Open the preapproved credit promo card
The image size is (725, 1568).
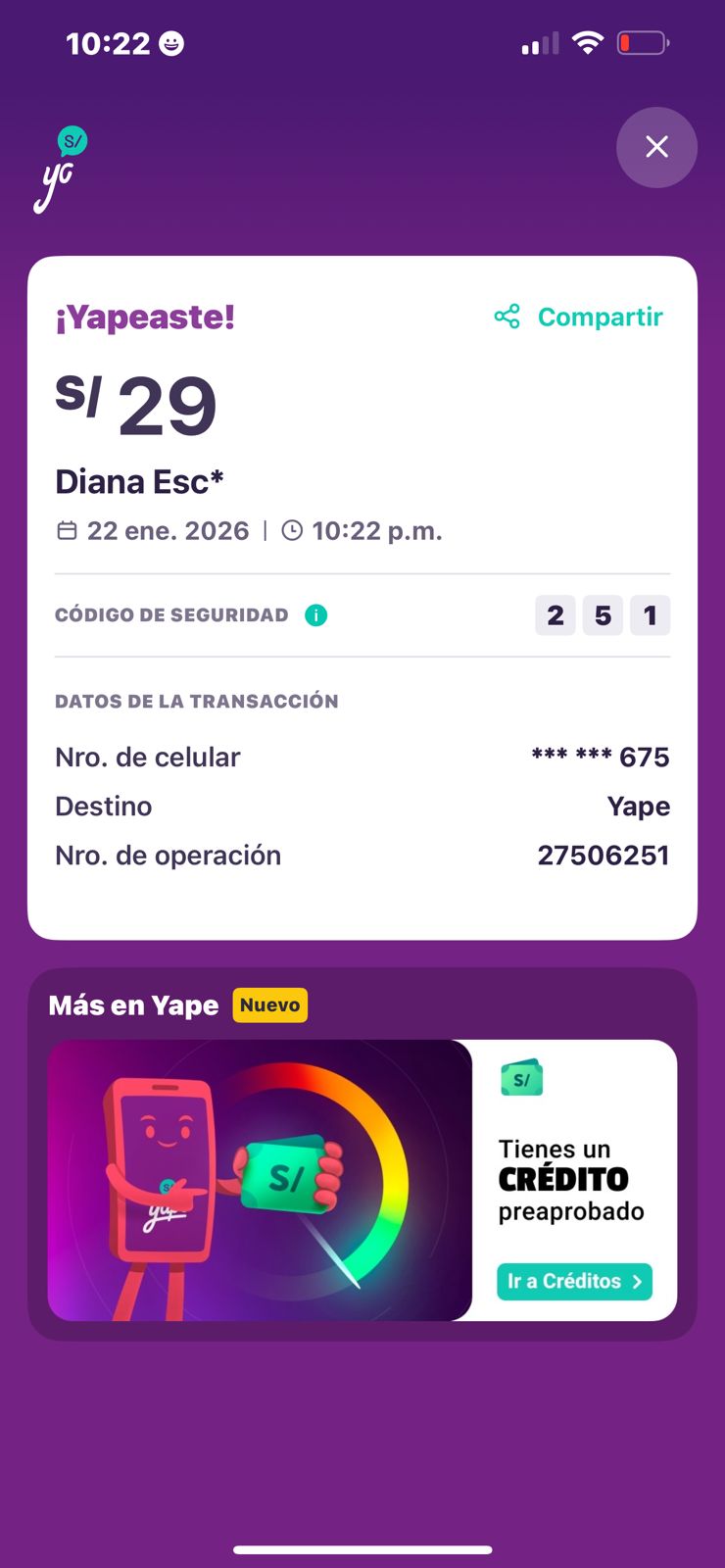pos(260,1180)
